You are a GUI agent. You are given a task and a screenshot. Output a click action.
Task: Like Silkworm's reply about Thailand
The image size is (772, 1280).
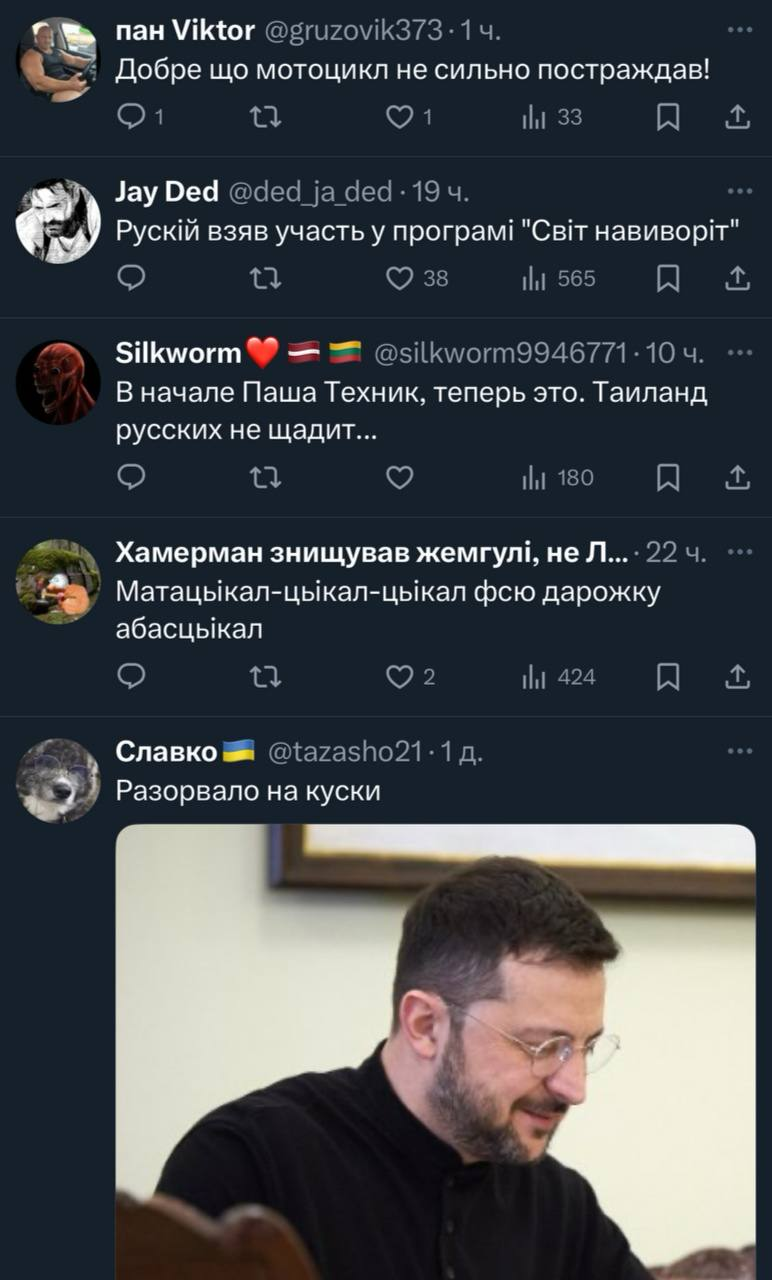400,478
